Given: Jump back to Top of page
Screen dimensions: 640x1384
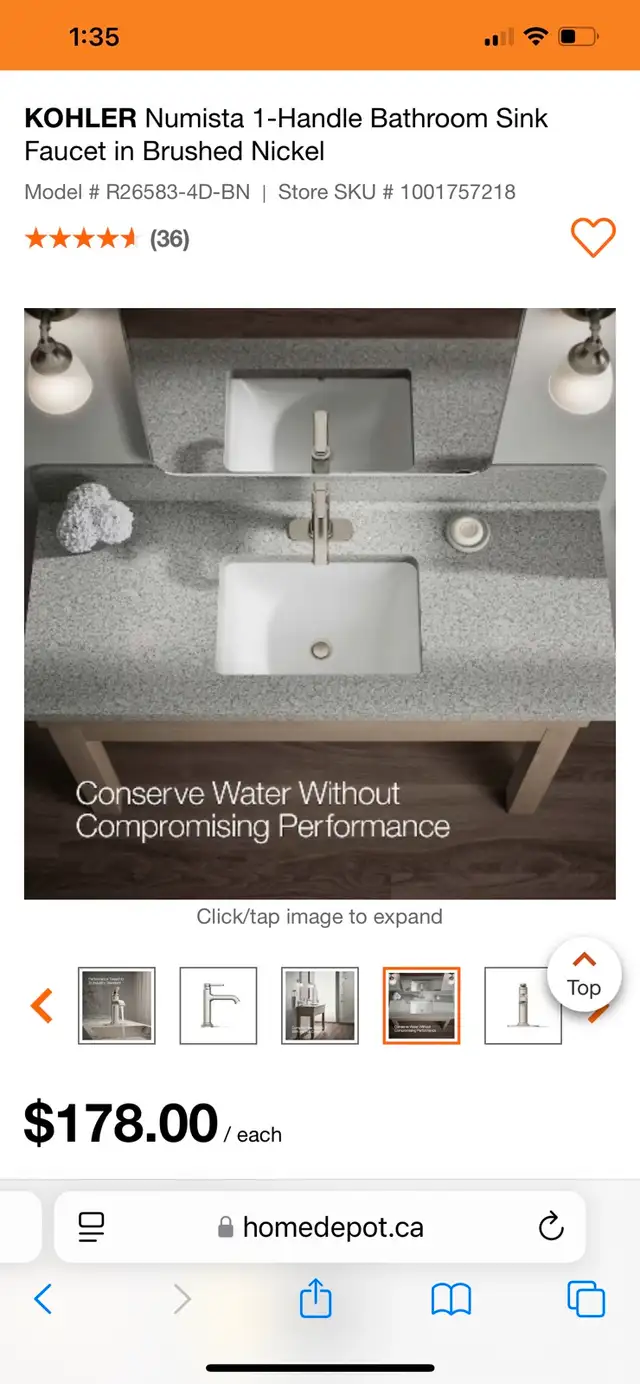Looking at the screenshot, I should pyautogui.click(x=584, y=975).
